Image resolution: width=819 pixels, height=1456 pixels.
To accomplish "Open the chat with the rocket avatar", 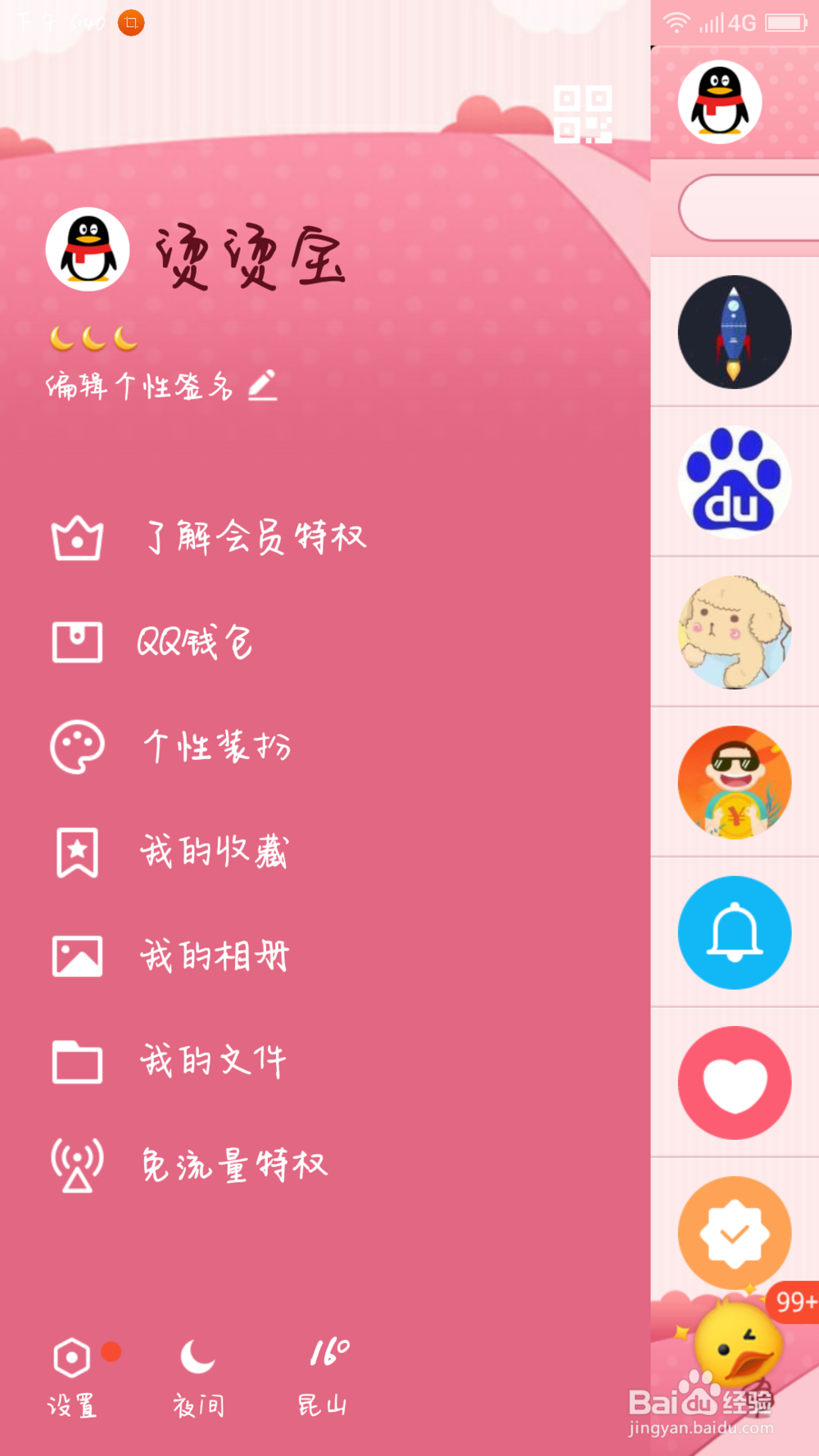I will tap(734, 332).
